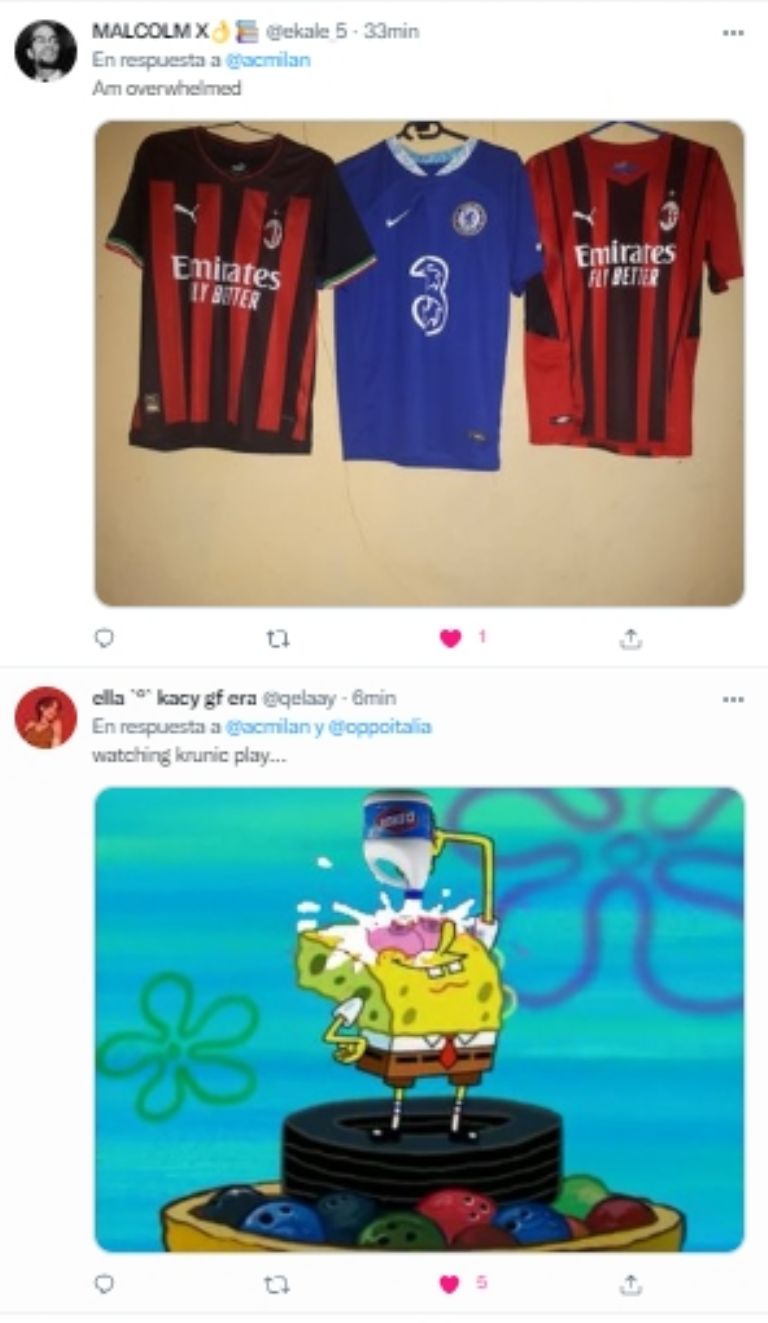This screenshot has height=1323, width=768.
Task: Open ella kacy gf era's avatar
Action: 46,717
